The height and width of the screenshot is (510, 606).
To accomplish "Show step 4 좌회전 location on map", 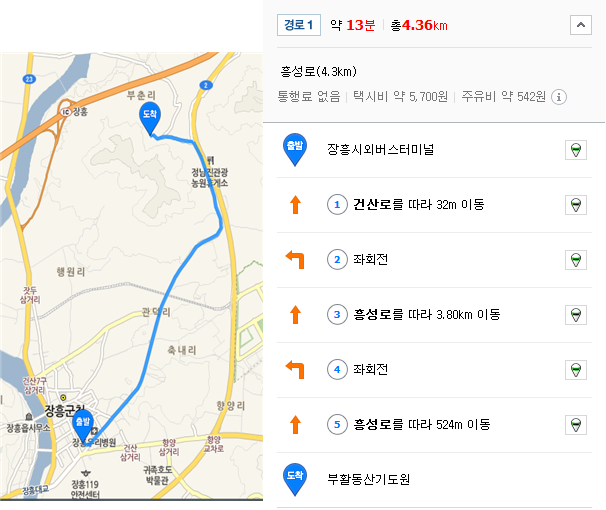I will pos(575,370).
